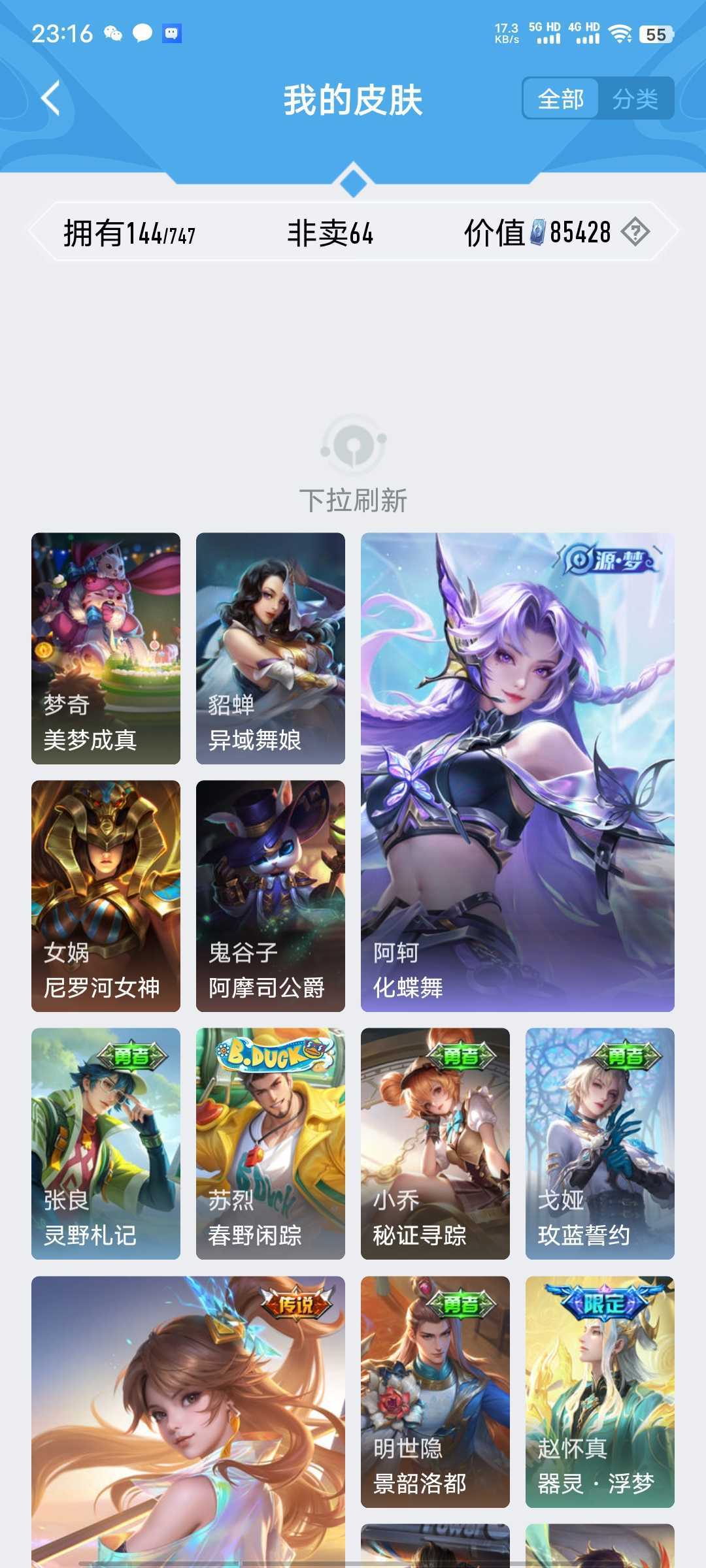This screenshot has height=1568, width=706.
Task: View the 貂蝉 异域舞娘 skin
Action: point(271,648)
